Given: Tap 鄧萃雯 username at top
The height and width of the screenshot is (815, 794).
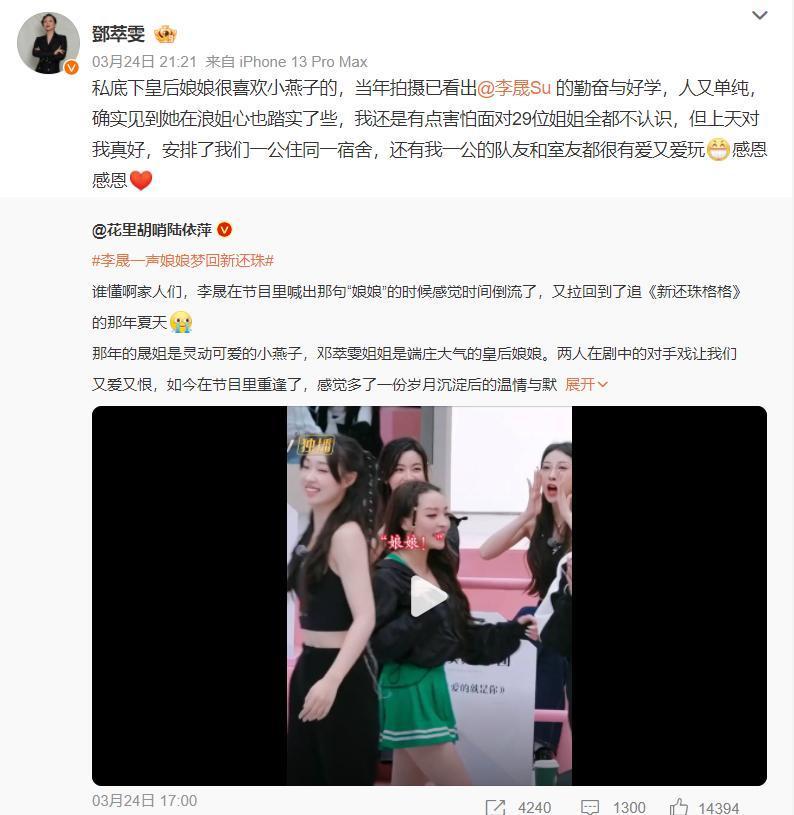Looking at the screenshot, I should point(118,34).
